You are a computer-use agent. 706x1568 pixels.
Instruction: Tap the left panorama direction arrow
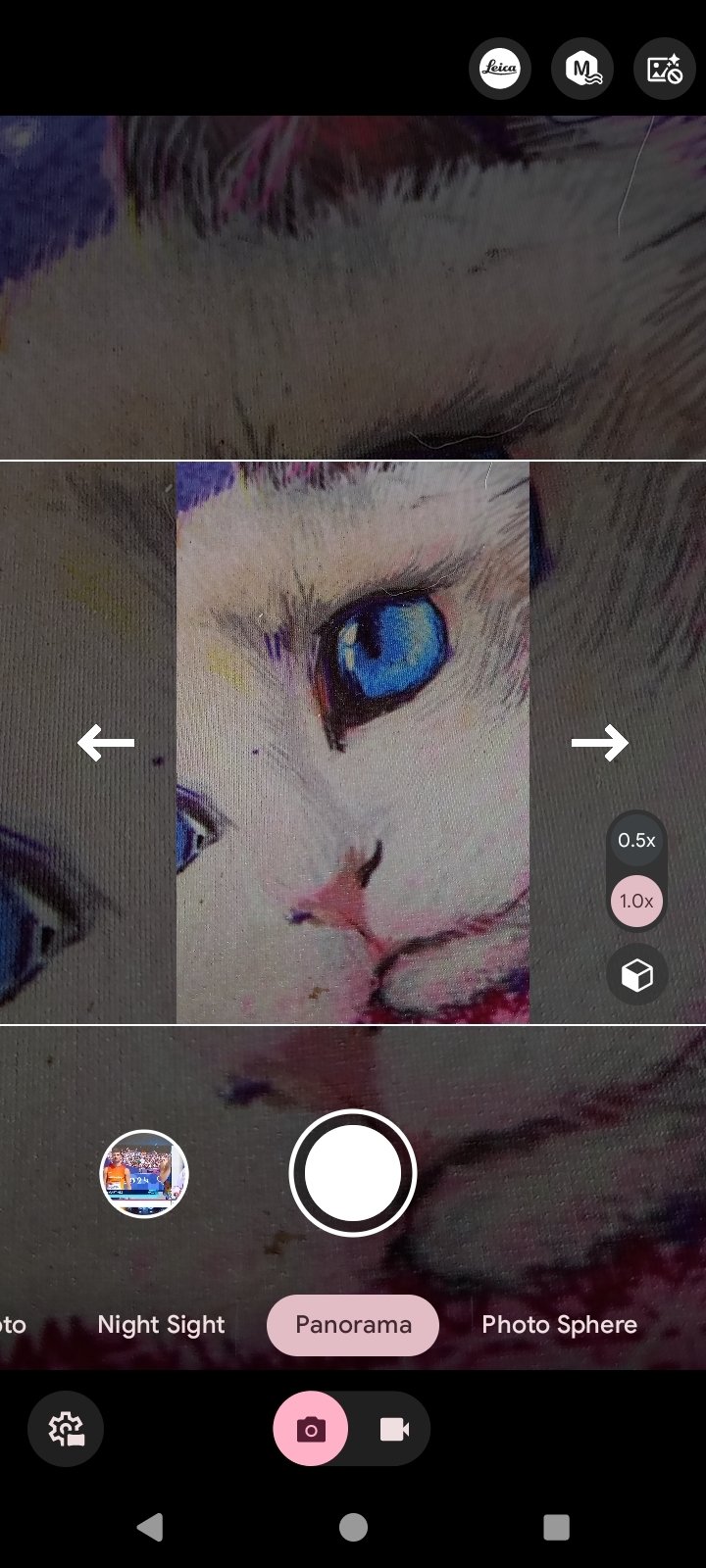pyautogui.click(x=105, y=742)
